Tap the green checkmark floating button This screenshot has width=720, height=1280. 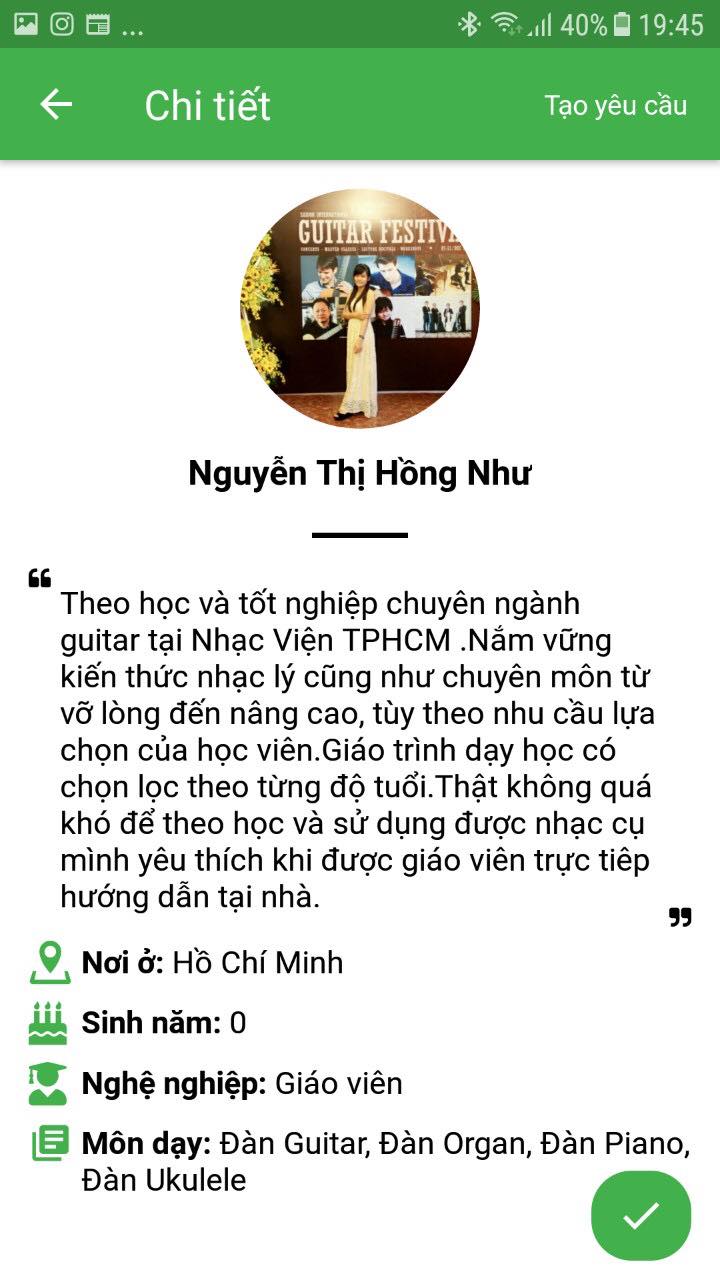click(x=640, y=1215)
